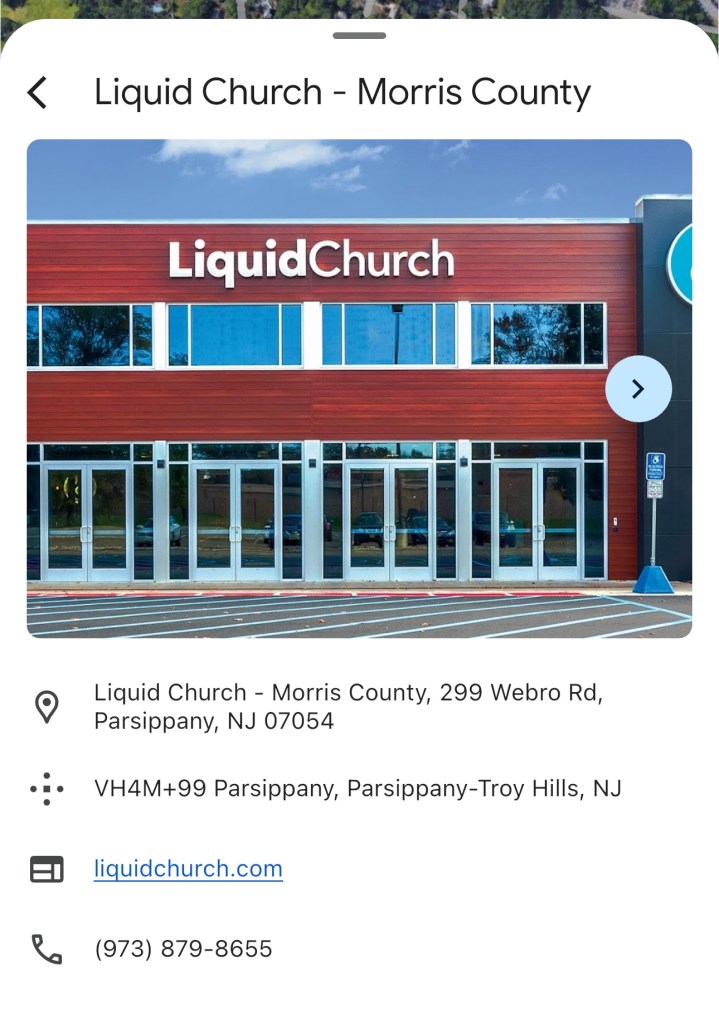Show the next photo of the church
The height and width of the screenshot is (1023, 719).
(x=638, y=389)
